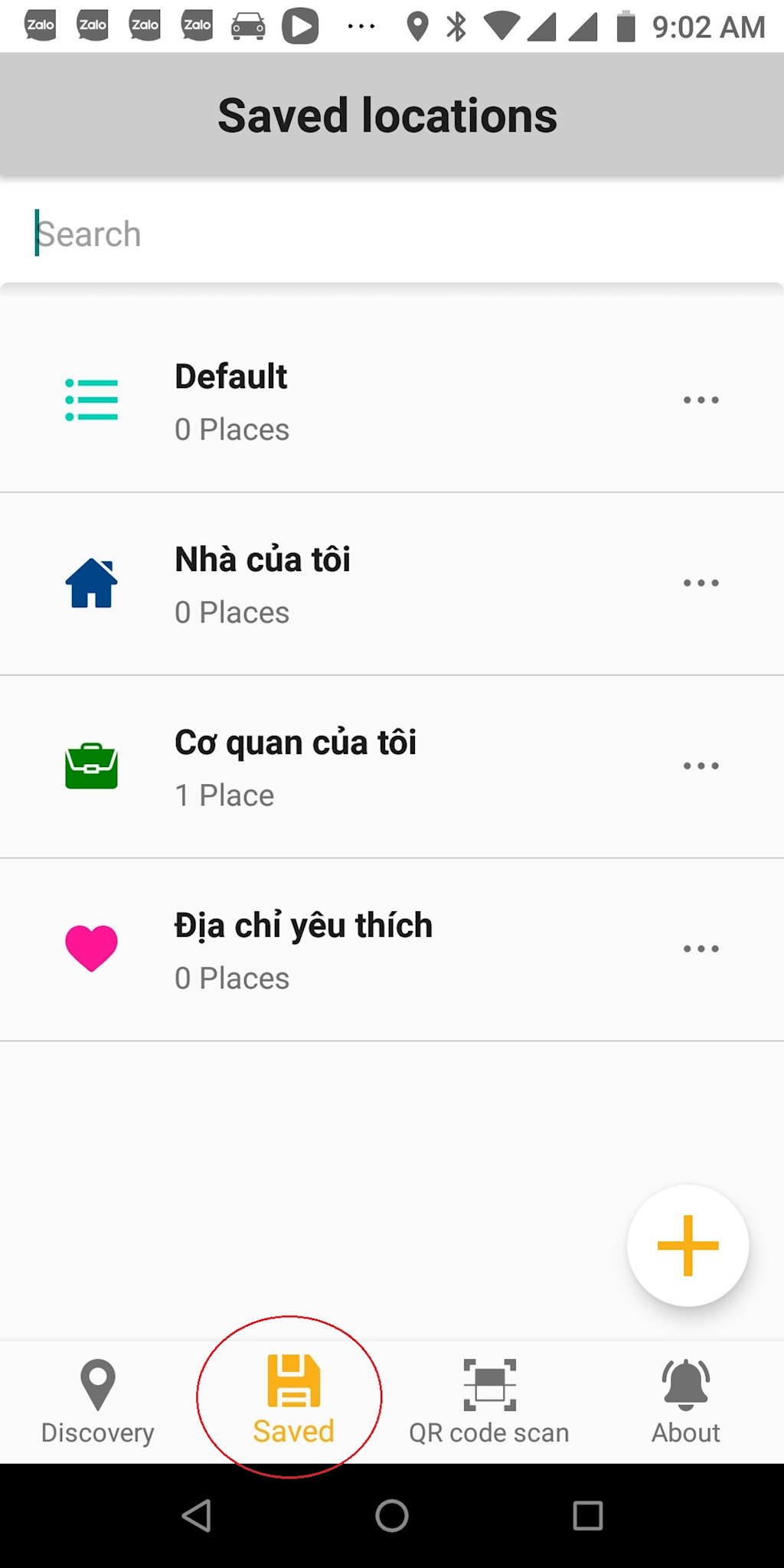Select the Địa chỉ yêu thích list entry

tap(345, 949)
